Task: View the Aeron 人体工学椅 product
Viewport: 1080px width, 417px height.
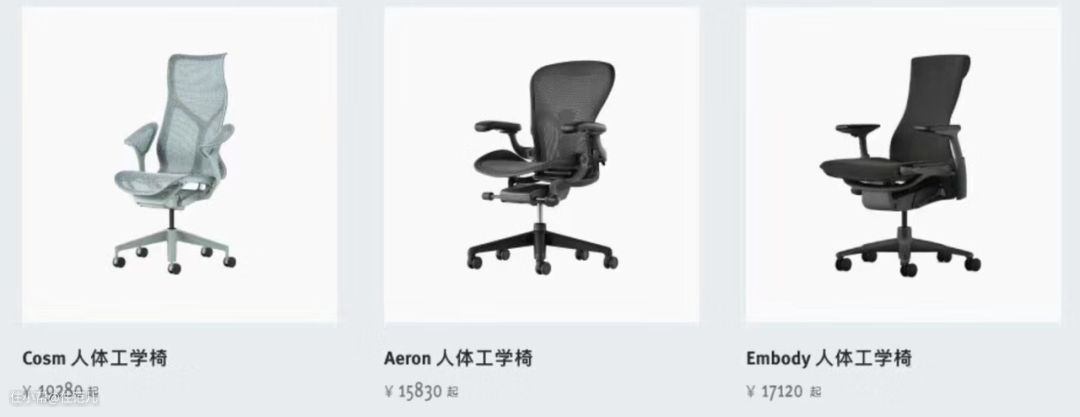Action: [541, 165]
